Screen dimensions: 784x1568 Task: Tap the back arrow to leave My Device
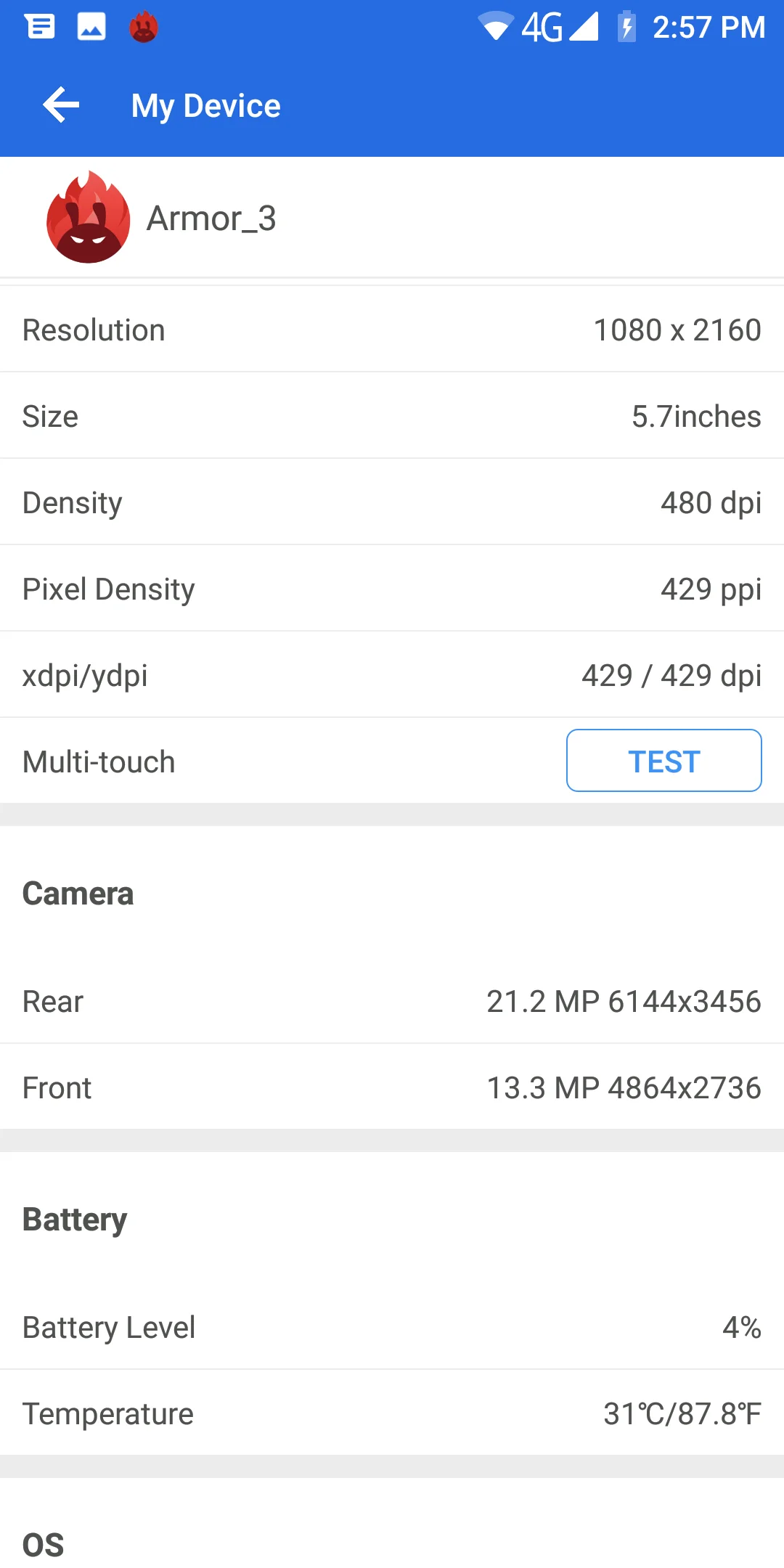coord(61,105)
